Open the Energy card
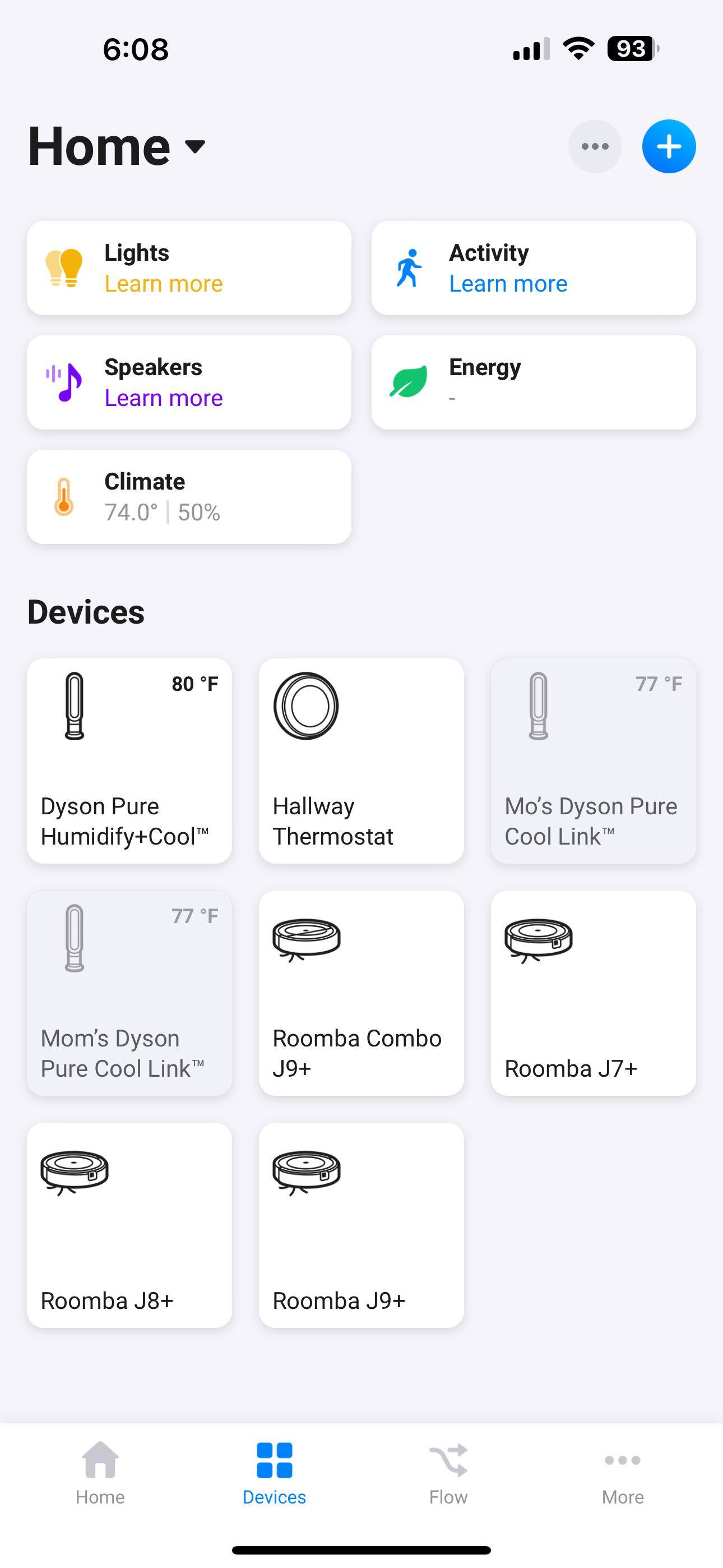Screen dimensions: 723x1568 [x=533, y=382]
